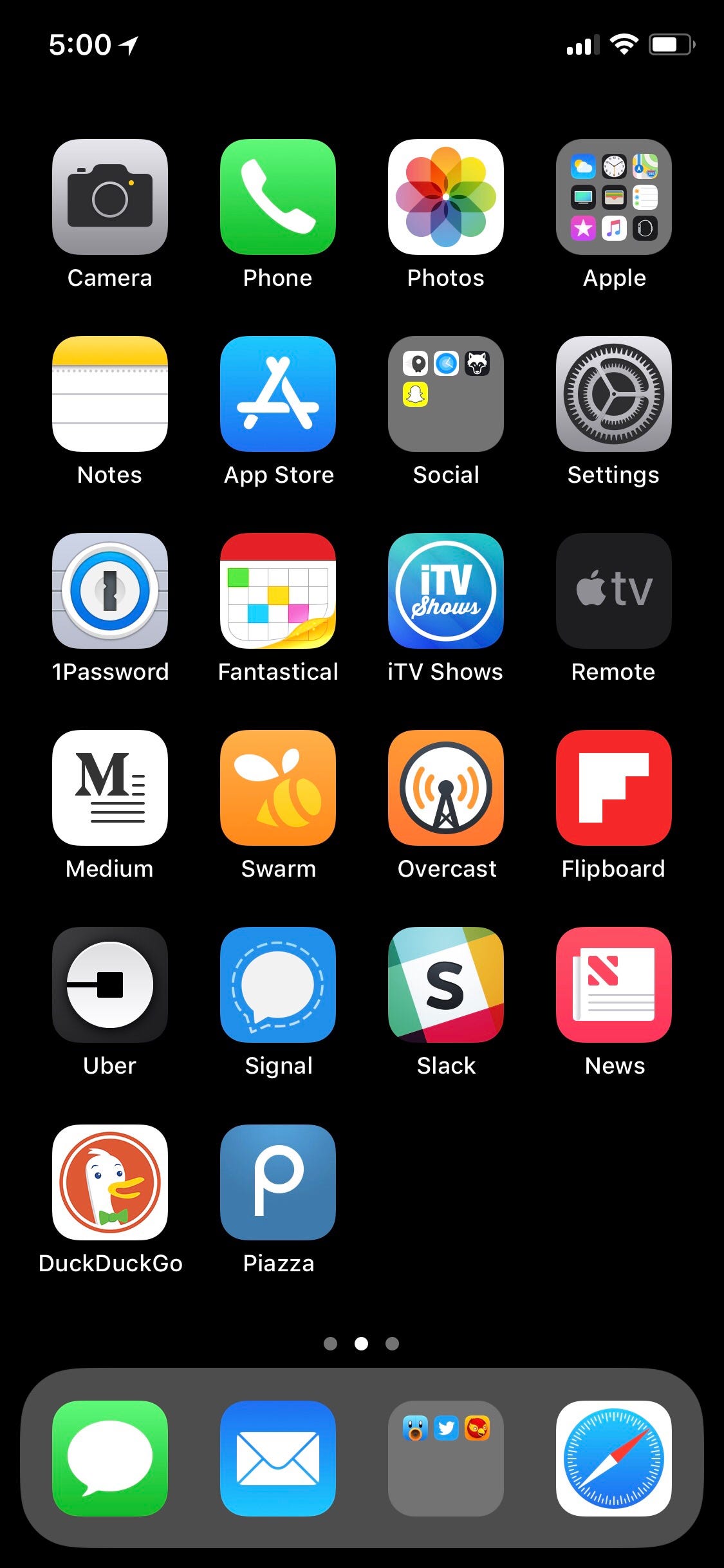724x1568 pixels.
Task: Launch the Phone app
Action: [278, 197]
